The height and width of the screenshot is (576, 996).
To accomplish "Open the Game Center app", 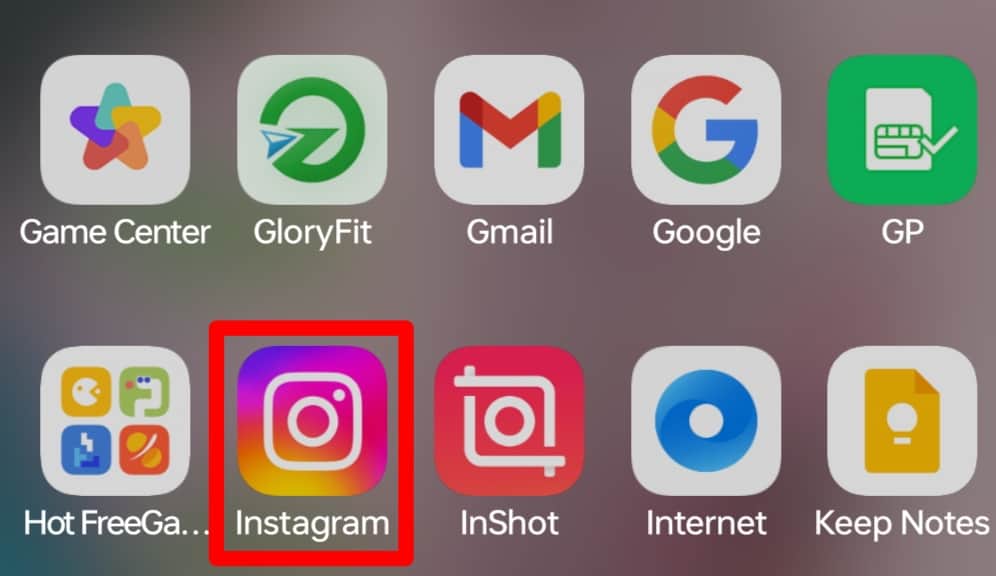I will pyautogui.click(x=115, y=130).
